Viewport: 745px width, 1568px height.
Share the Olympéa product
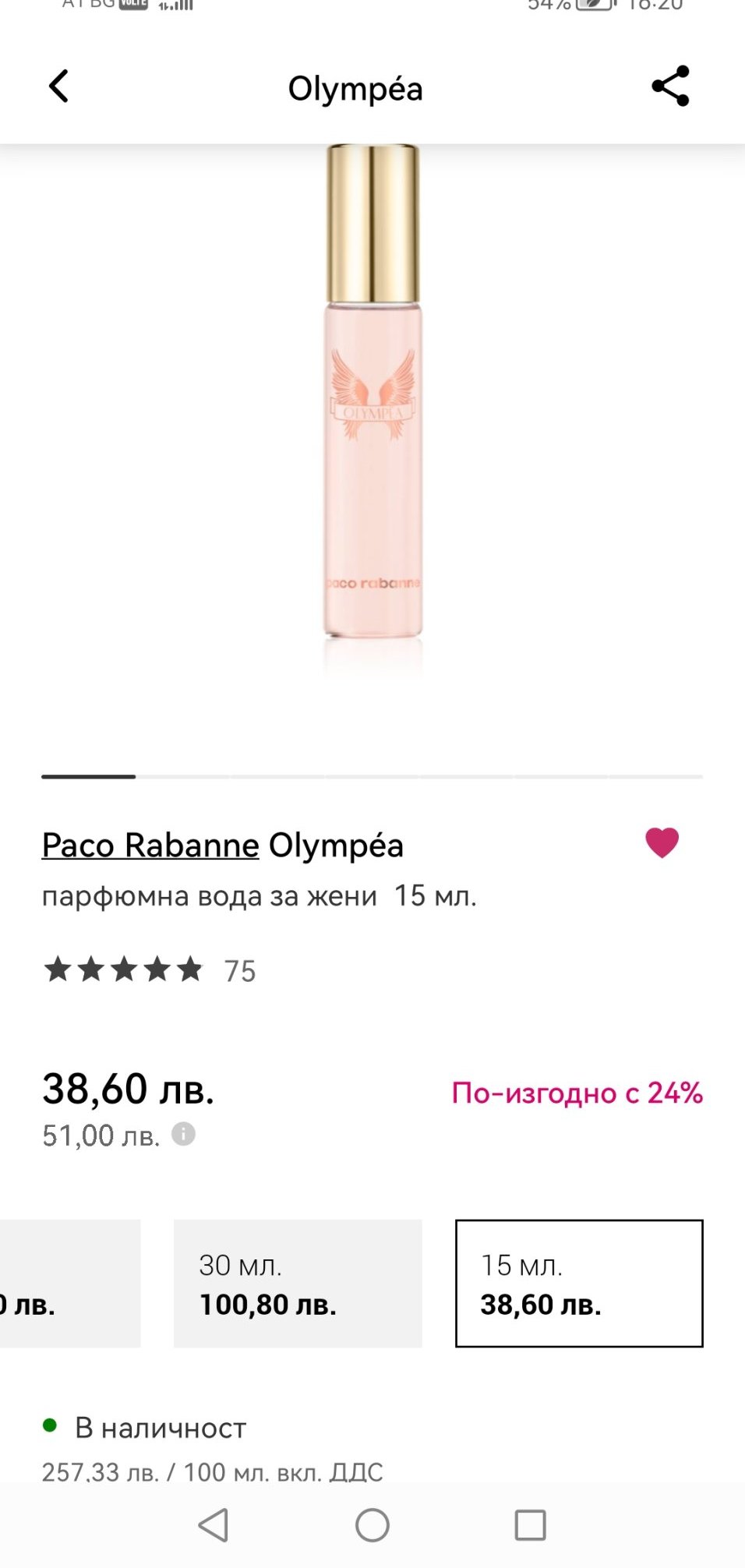(670, 87)
